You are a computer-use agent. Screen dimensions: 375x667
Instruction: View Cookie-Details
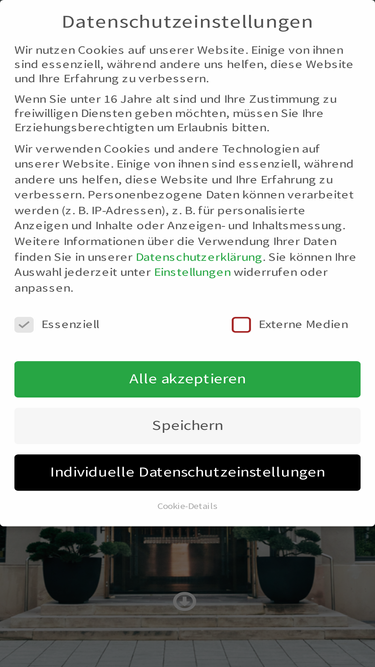[x=187, y=506]
